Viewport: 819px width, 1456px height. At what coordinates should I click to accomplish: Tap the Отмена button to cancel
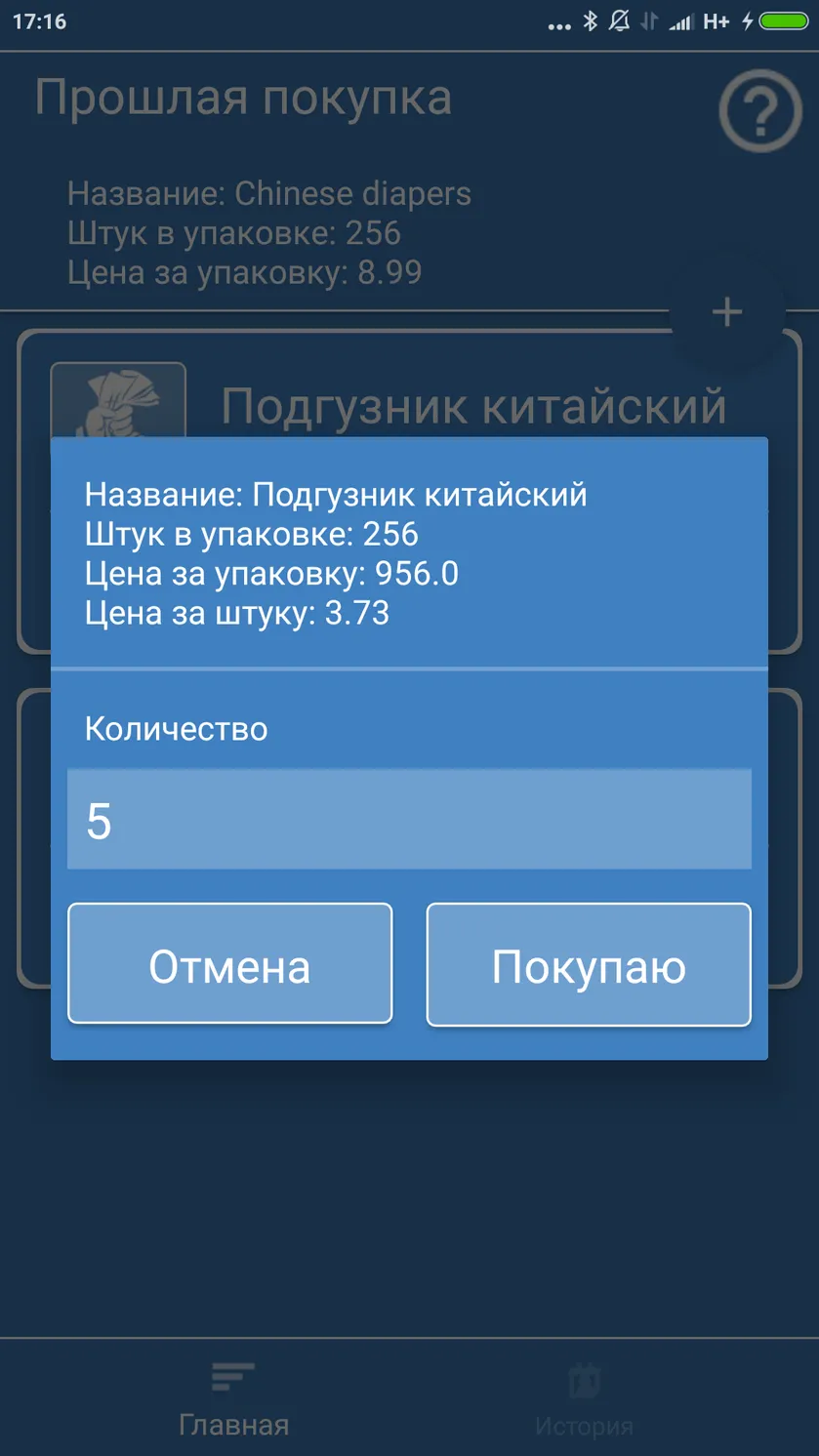click(229, 963)
